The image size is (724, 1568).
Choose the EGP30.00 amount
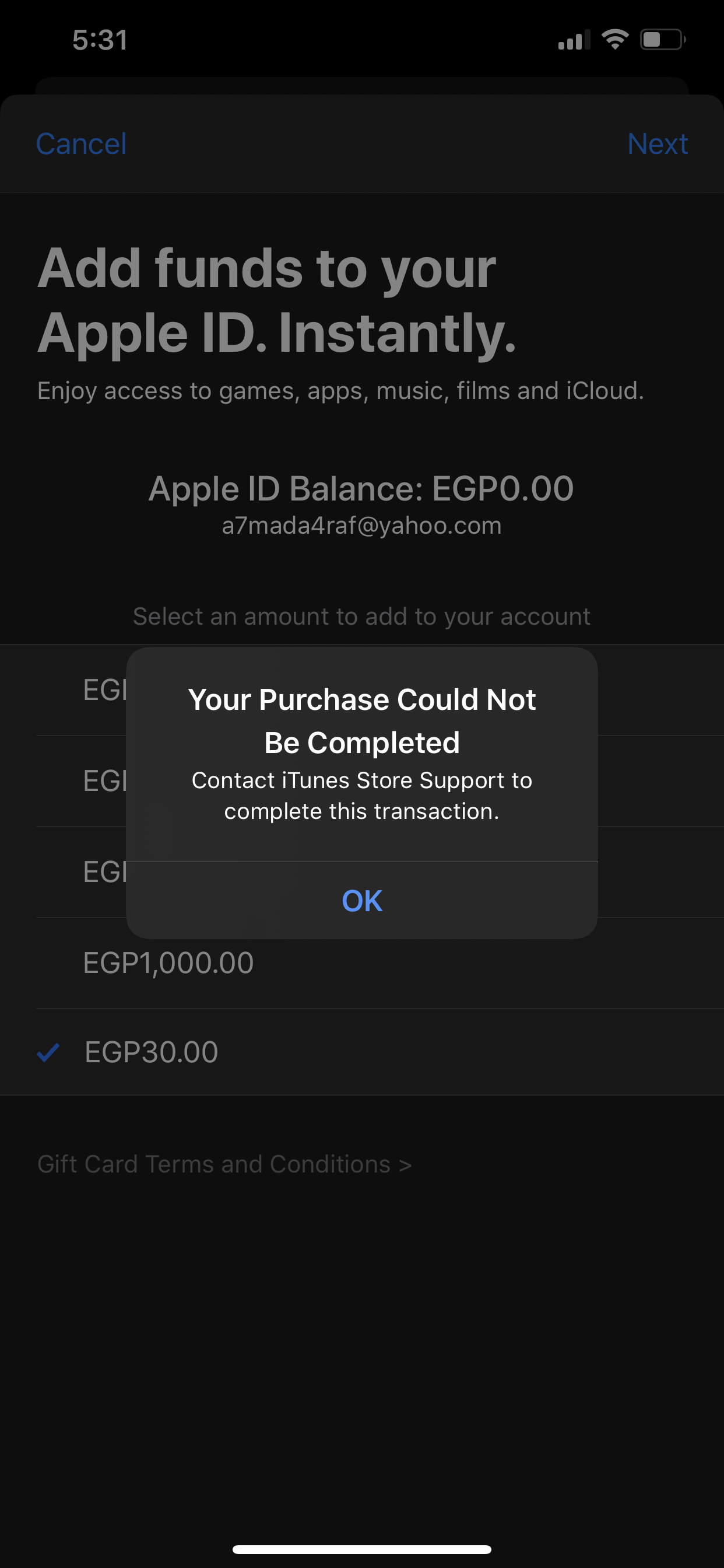[362, 1052]
